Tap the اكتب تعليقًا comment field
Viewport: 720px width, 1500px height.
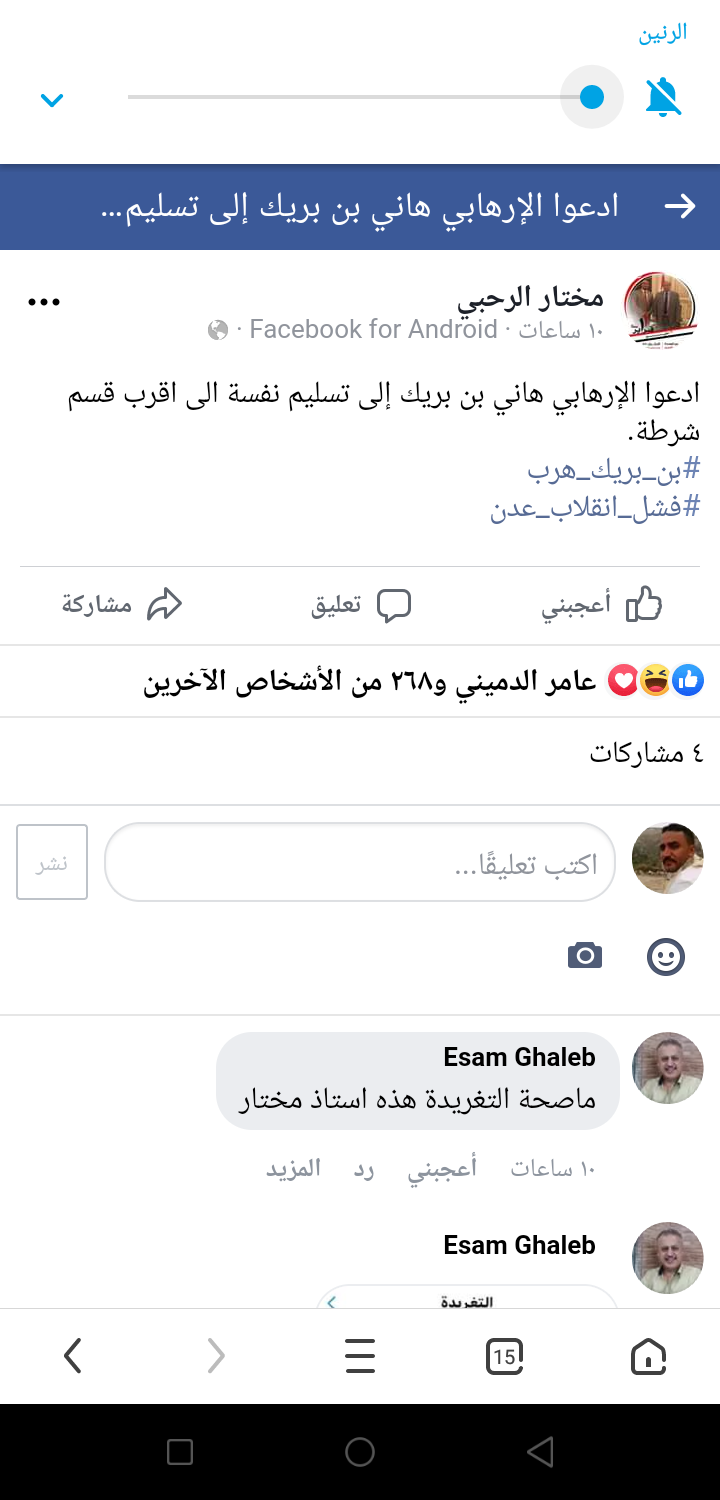[x=360, y=863]
